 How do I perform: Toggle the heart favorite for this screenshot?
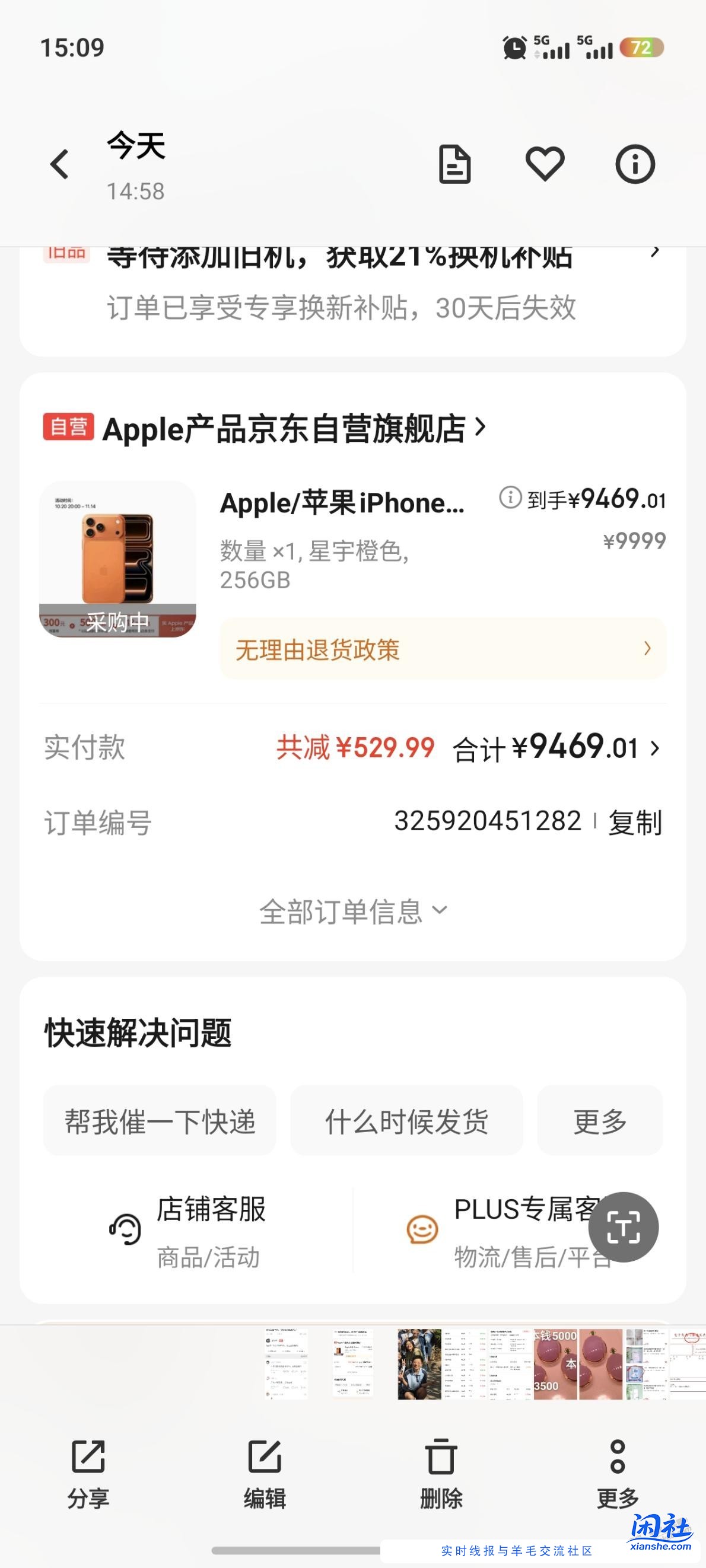(544, 163)
